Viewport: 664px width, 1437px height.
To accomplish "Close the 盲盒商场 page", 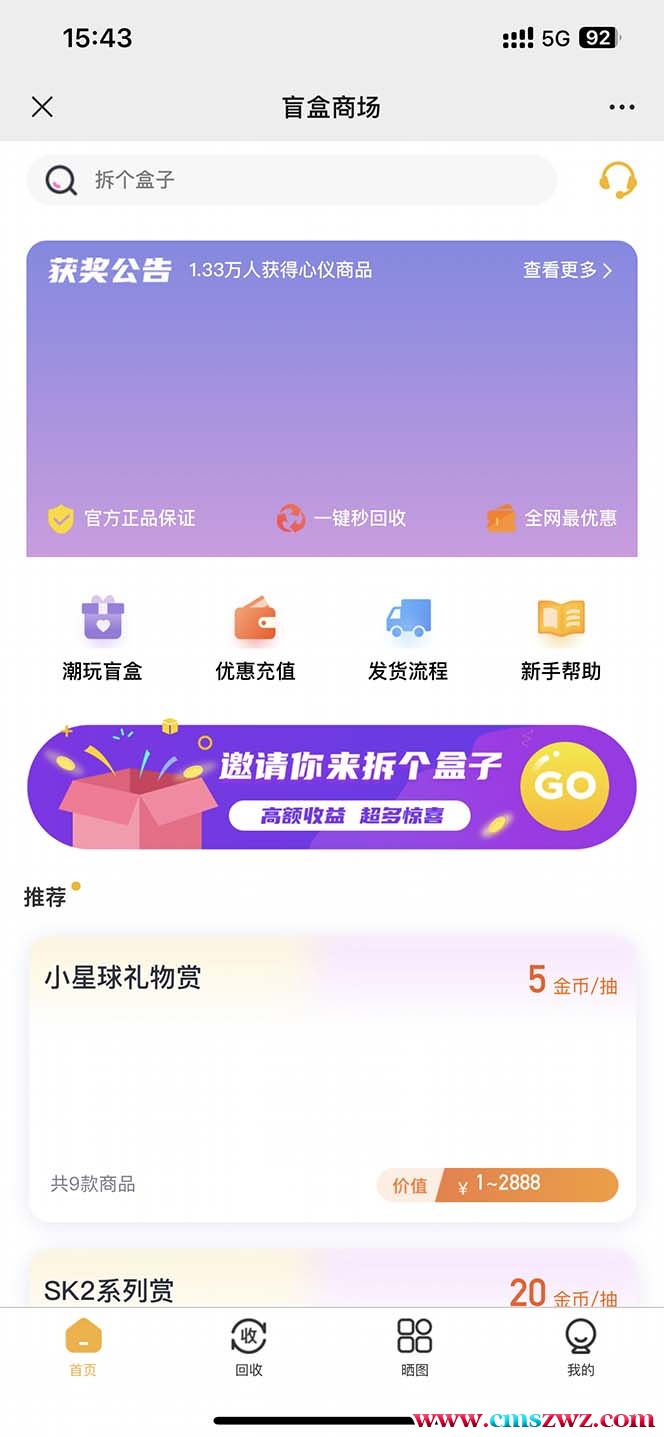I will click(x=42, y=107).
